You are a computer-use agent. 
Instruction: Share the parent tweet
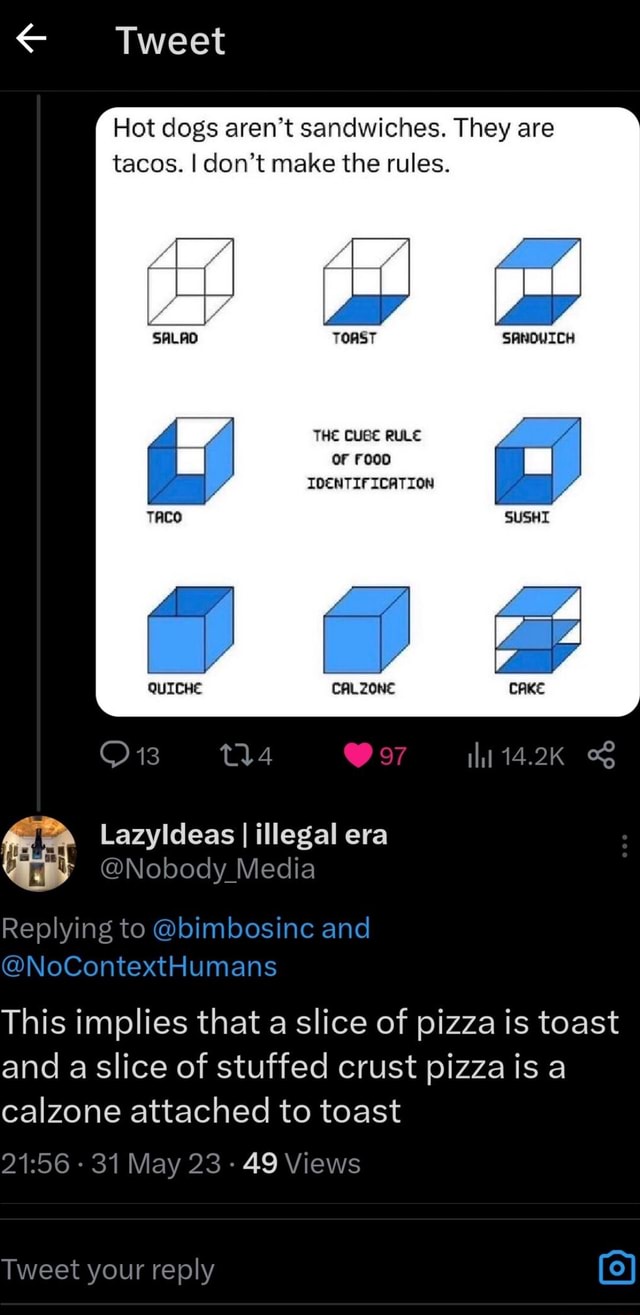602,756
